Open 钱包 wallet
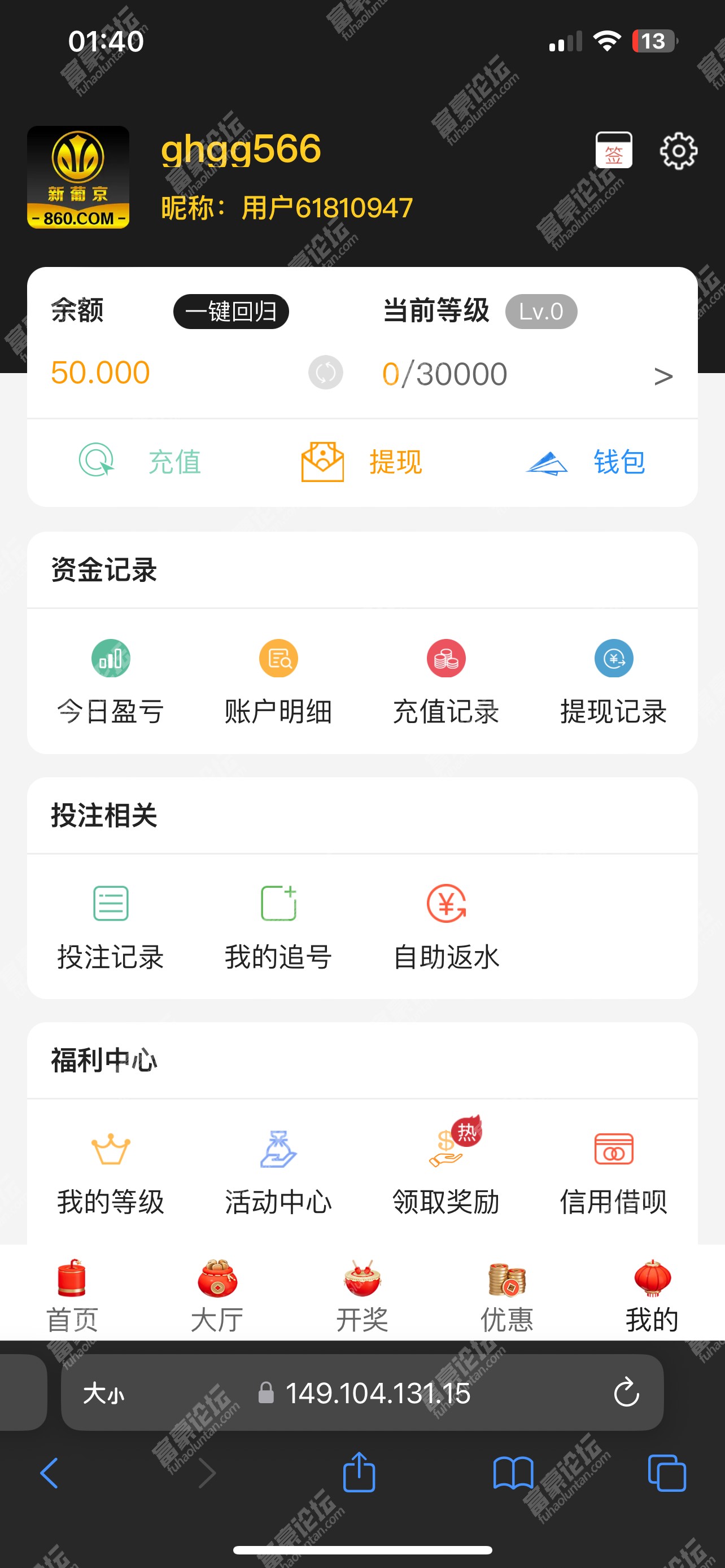This screenshot has height=1568, width=725. click(586, 461)
